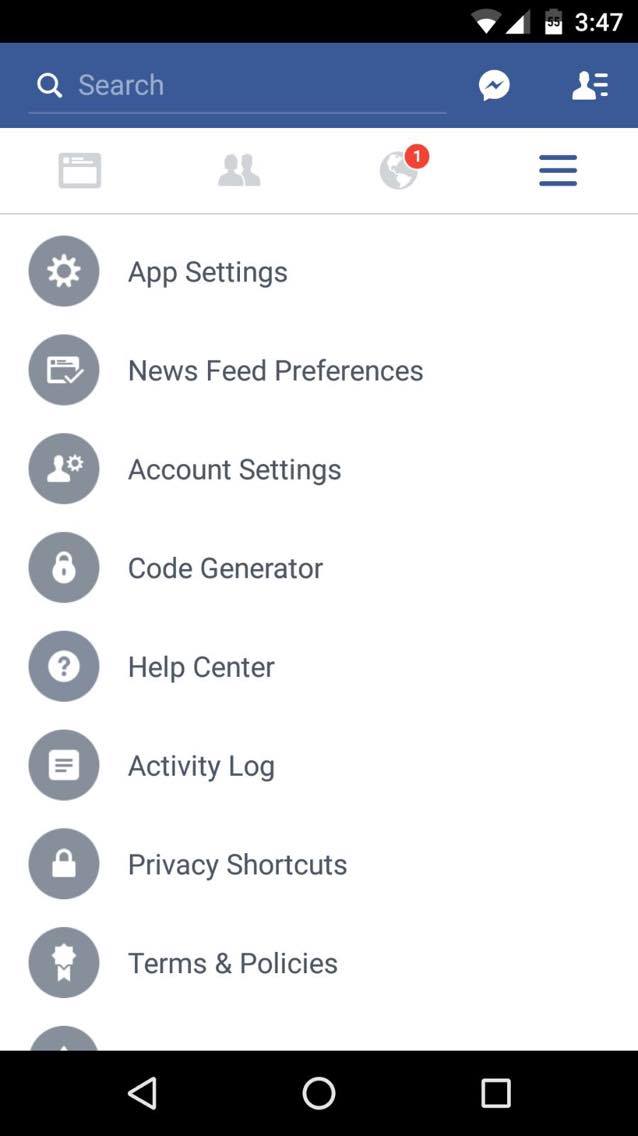View the Activity Log
Screen dimensions: 638x1136
click(x=319, y=766)
